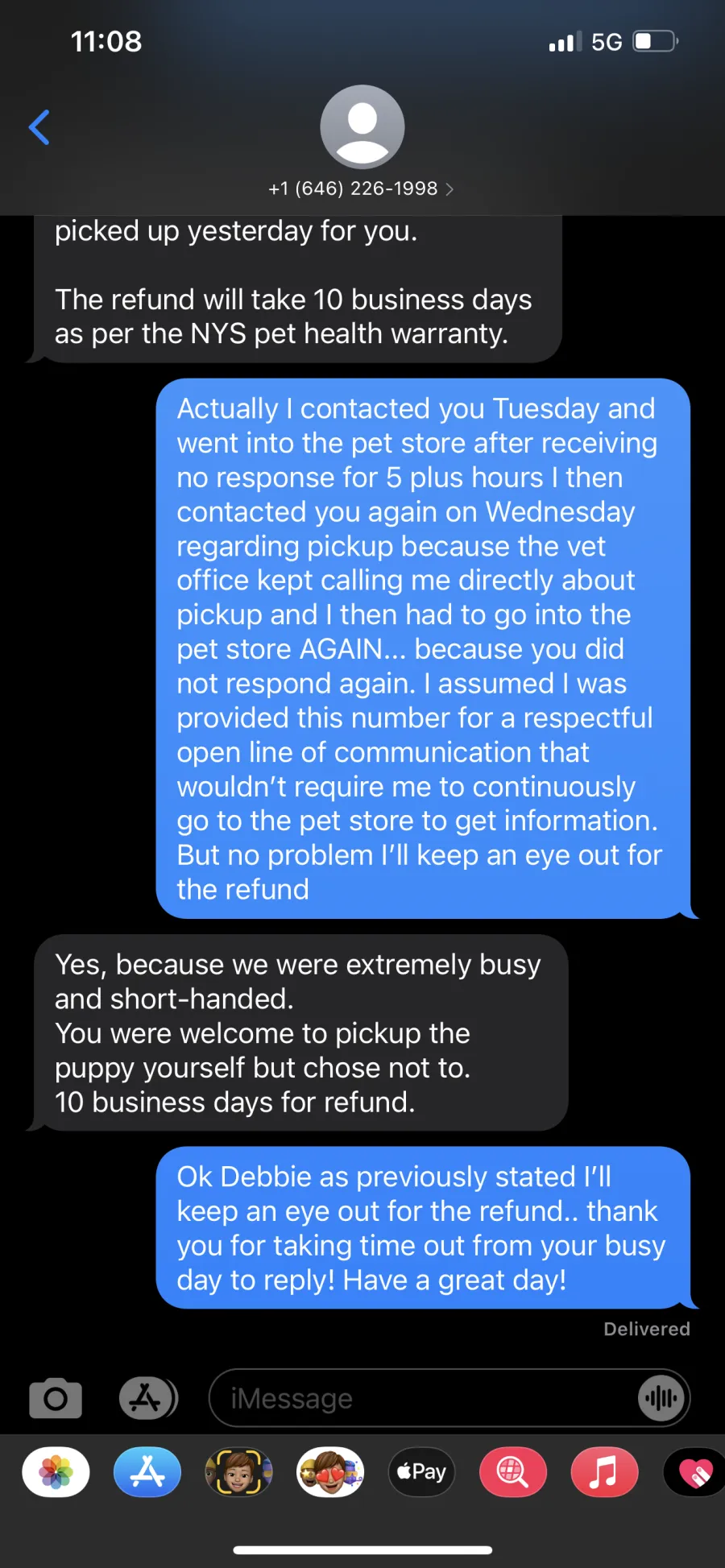Open the App Store iMessage app
Image resolution: width=725 pixels, height=1568 pixels.
[147, 1472]
